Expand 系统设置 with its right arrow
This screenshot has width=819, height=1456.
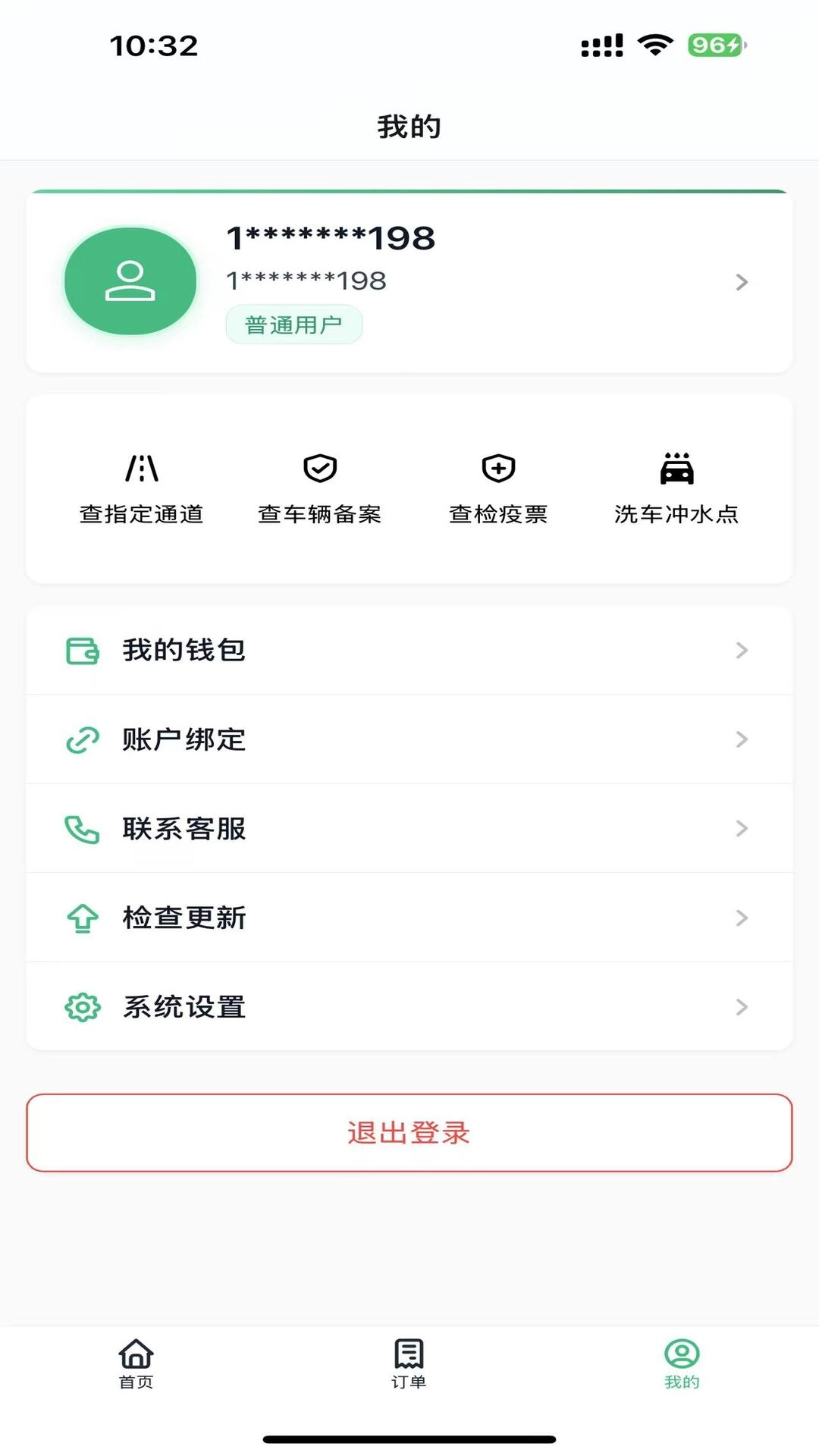tap(742, 1006)
